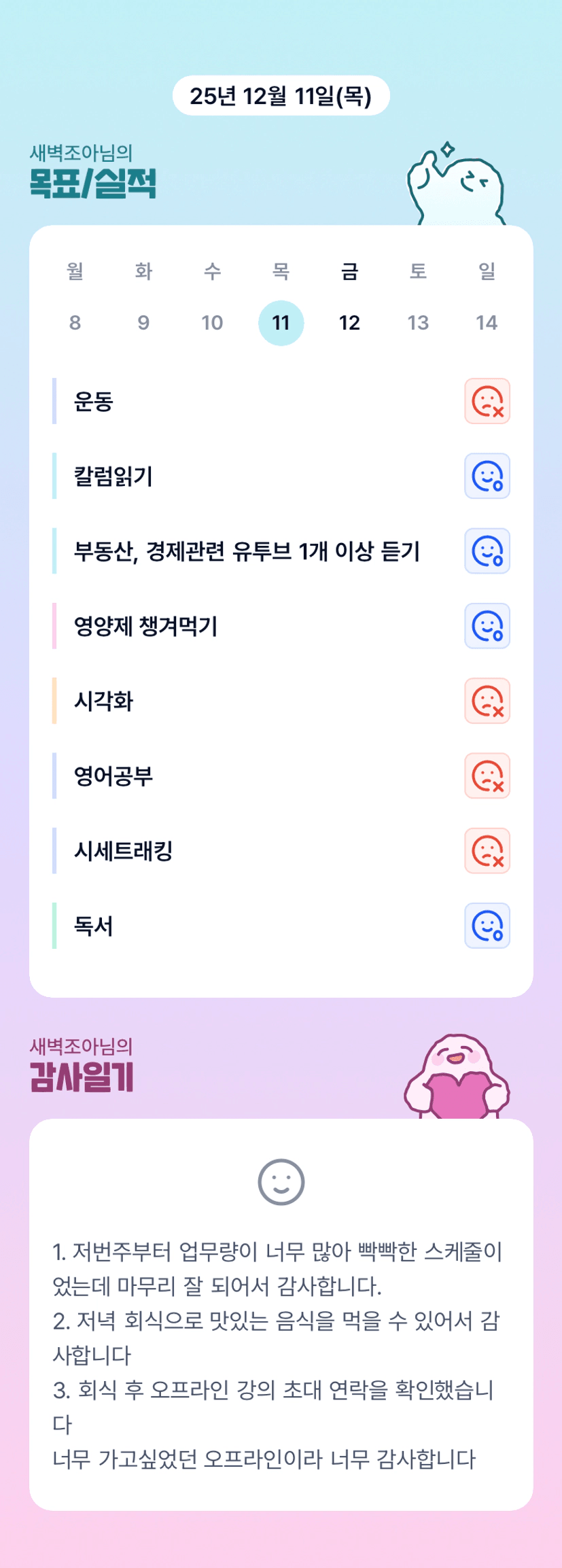Switch to Friday the 12th

click(349, 322)
